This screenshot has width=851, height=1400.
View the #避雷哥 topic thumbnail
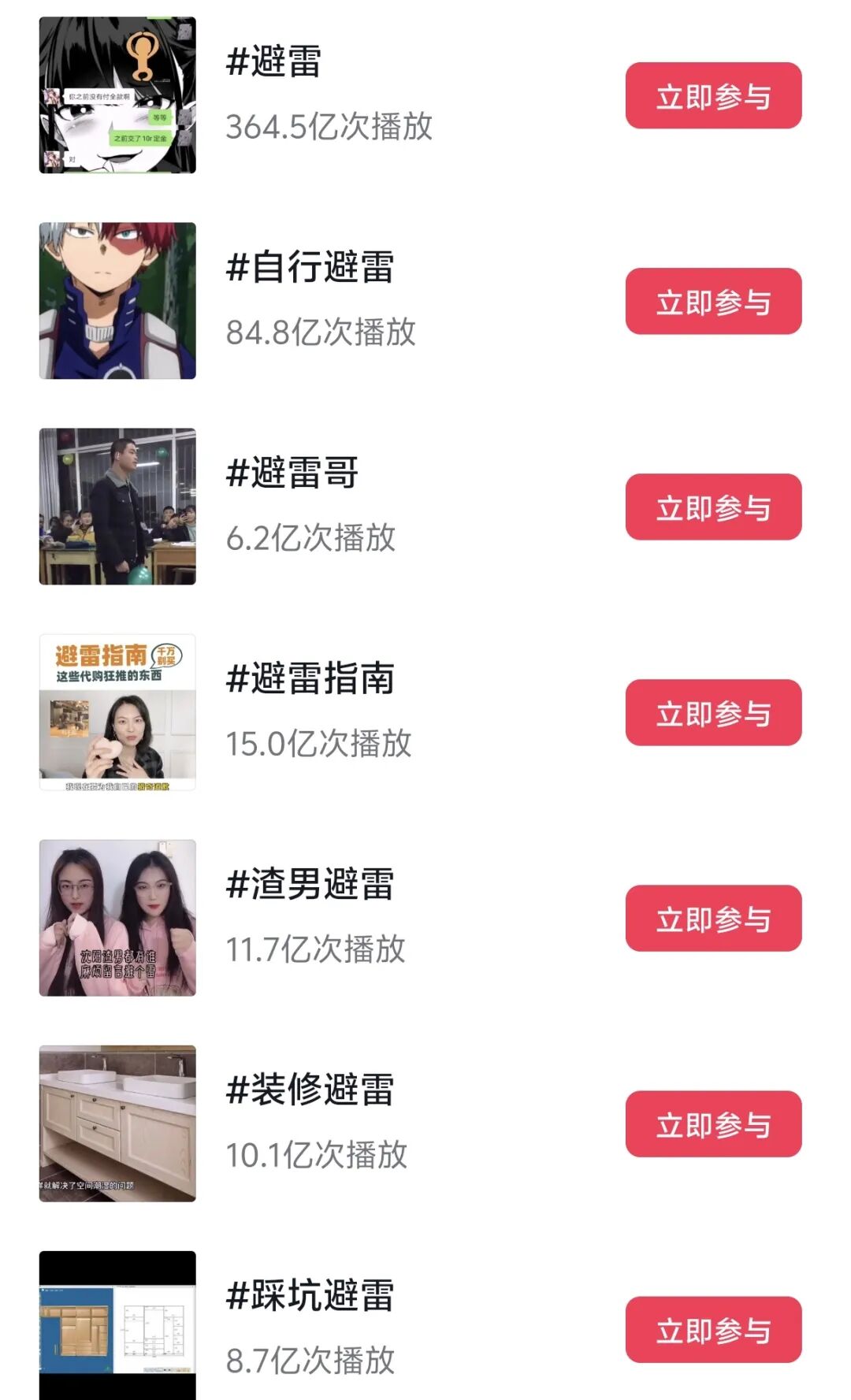117,507
